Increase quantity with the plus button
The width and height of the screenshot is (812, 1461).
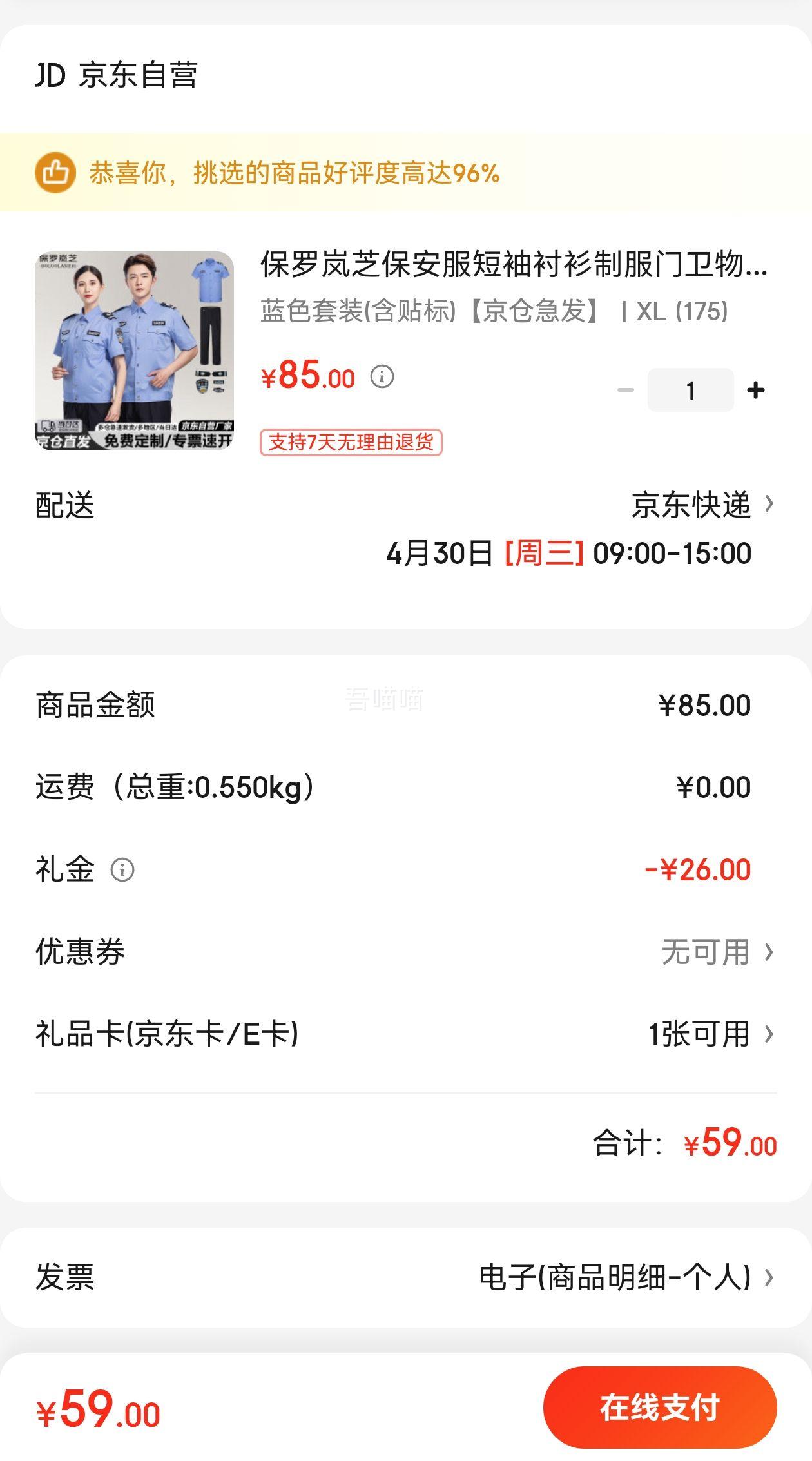point(755,390)
